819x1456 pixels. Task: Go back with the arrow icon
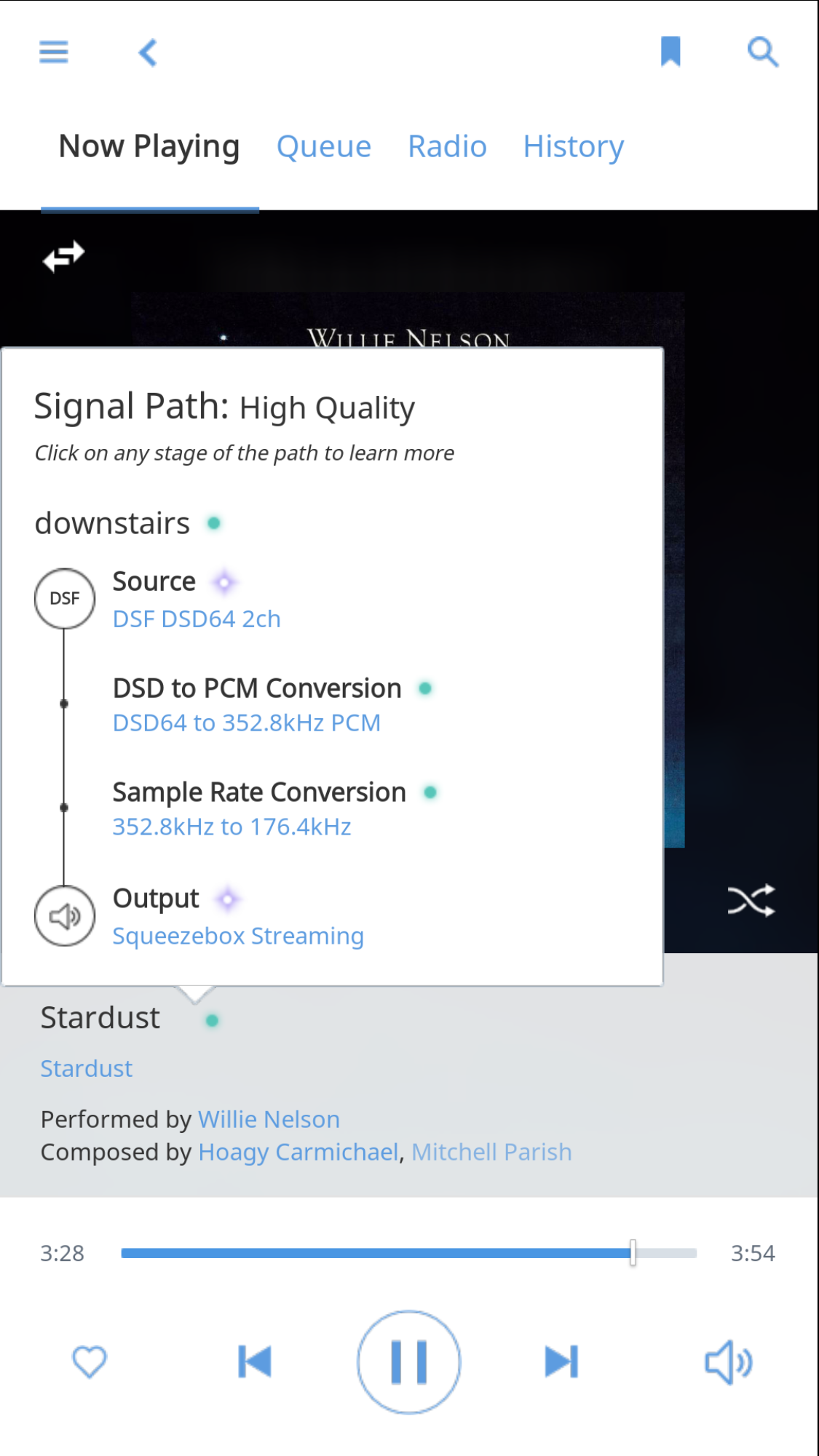(148, 52)
